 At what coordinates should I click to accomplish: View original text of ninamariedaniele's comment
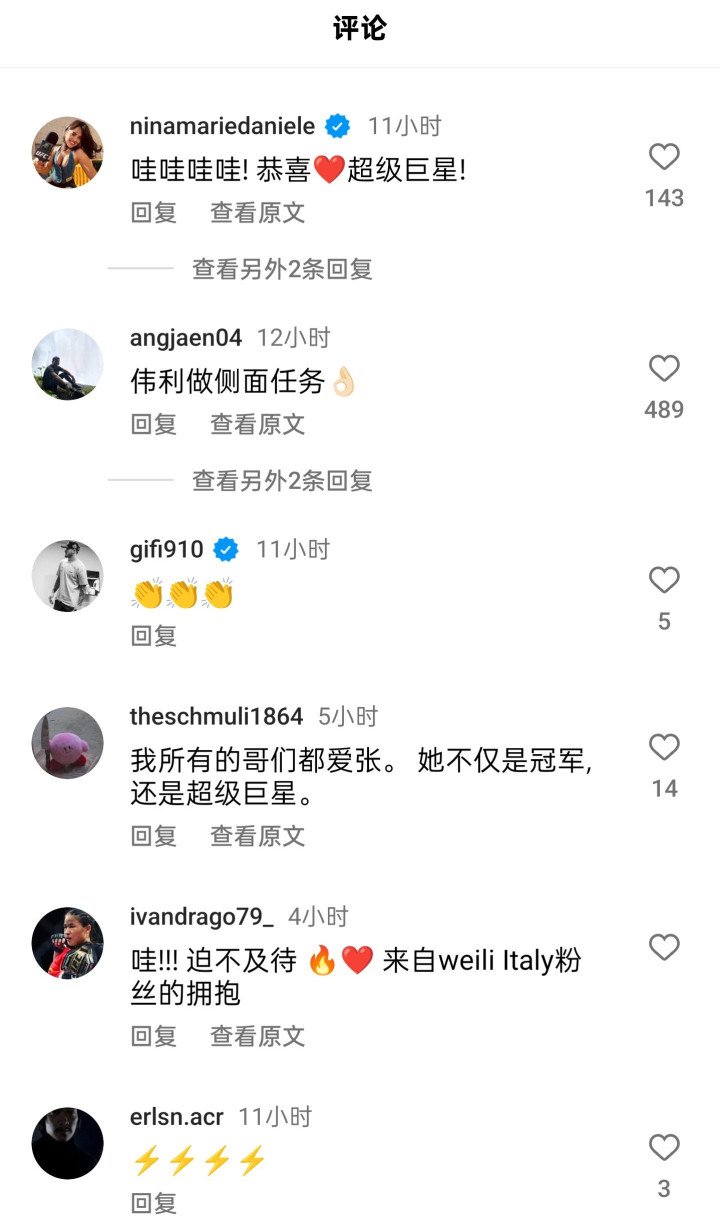pos(257,212)
